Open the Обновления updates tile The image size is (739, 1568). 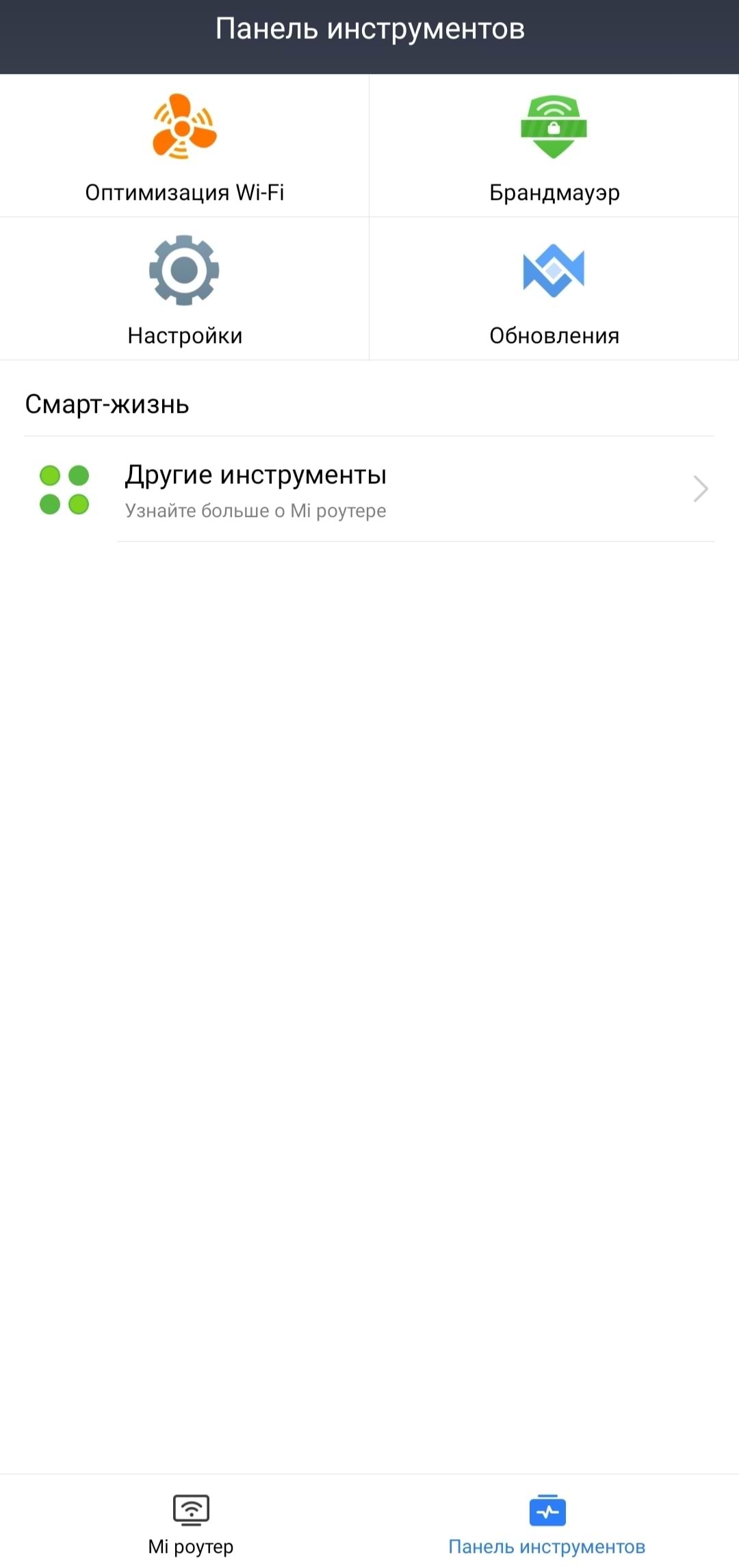coord(554,289)
